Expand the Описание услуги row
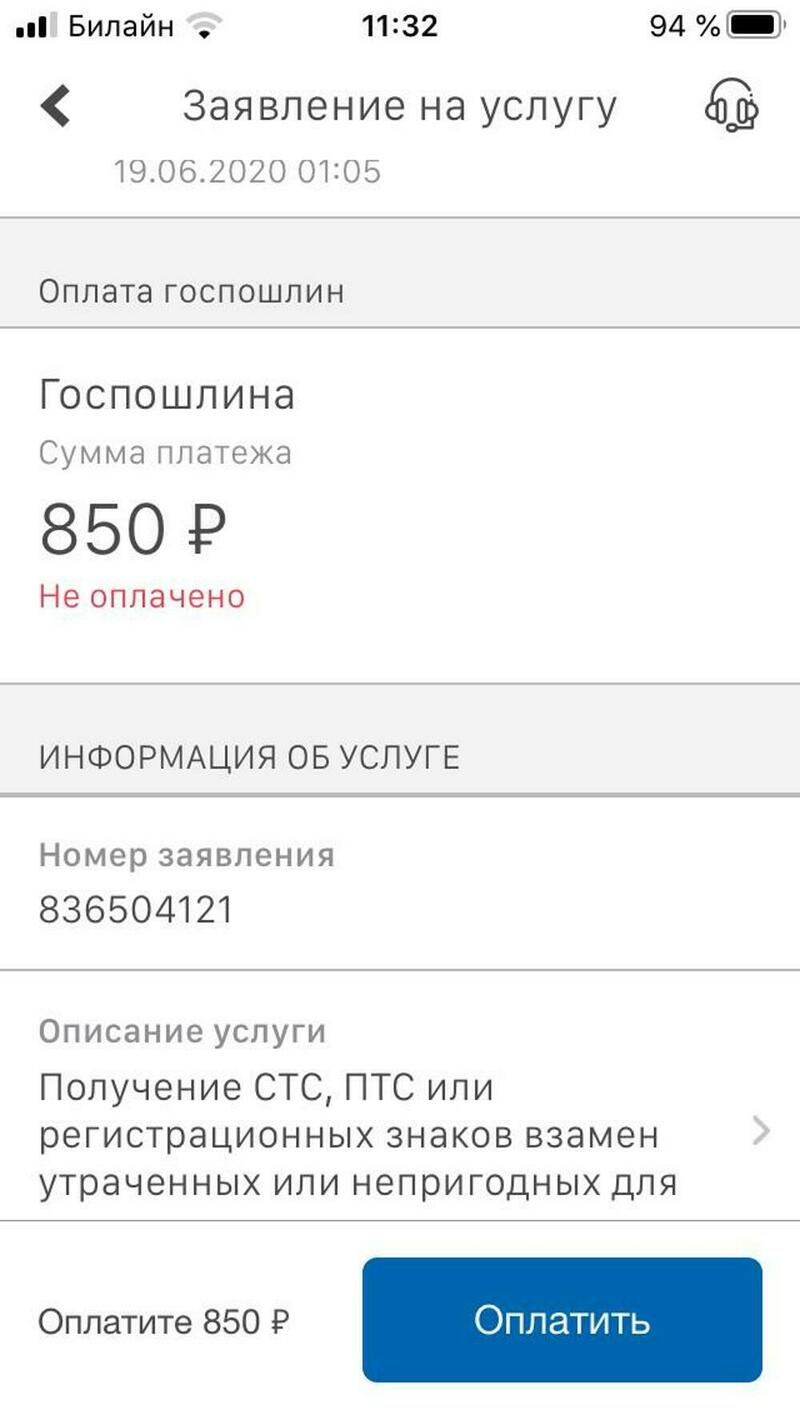Image resolution: width=800 pixels, height=1420 pixels. pyautogui.click(x=761, y=1132)
